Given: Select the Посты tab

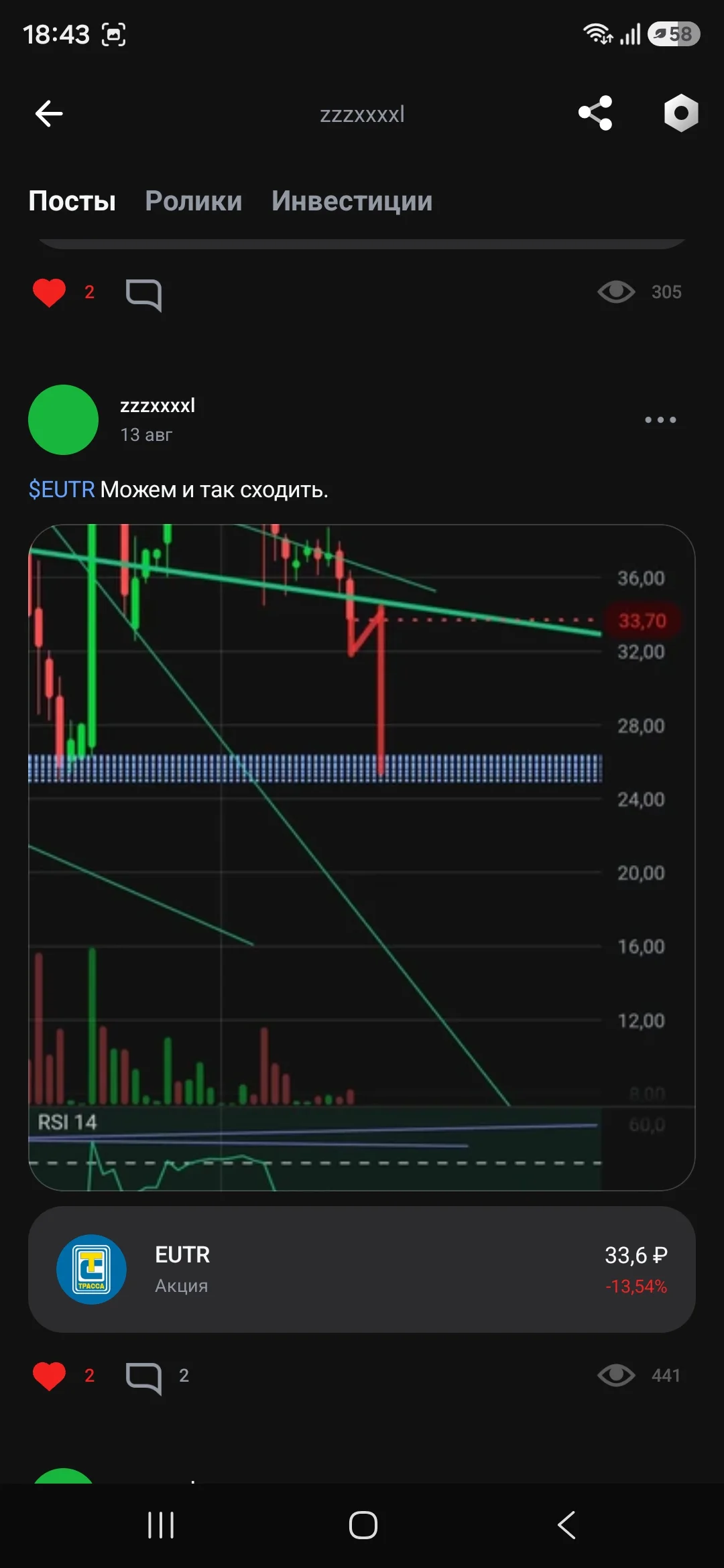Looking at the screenshot, I should pyautogui.click(x=72, y=201).
